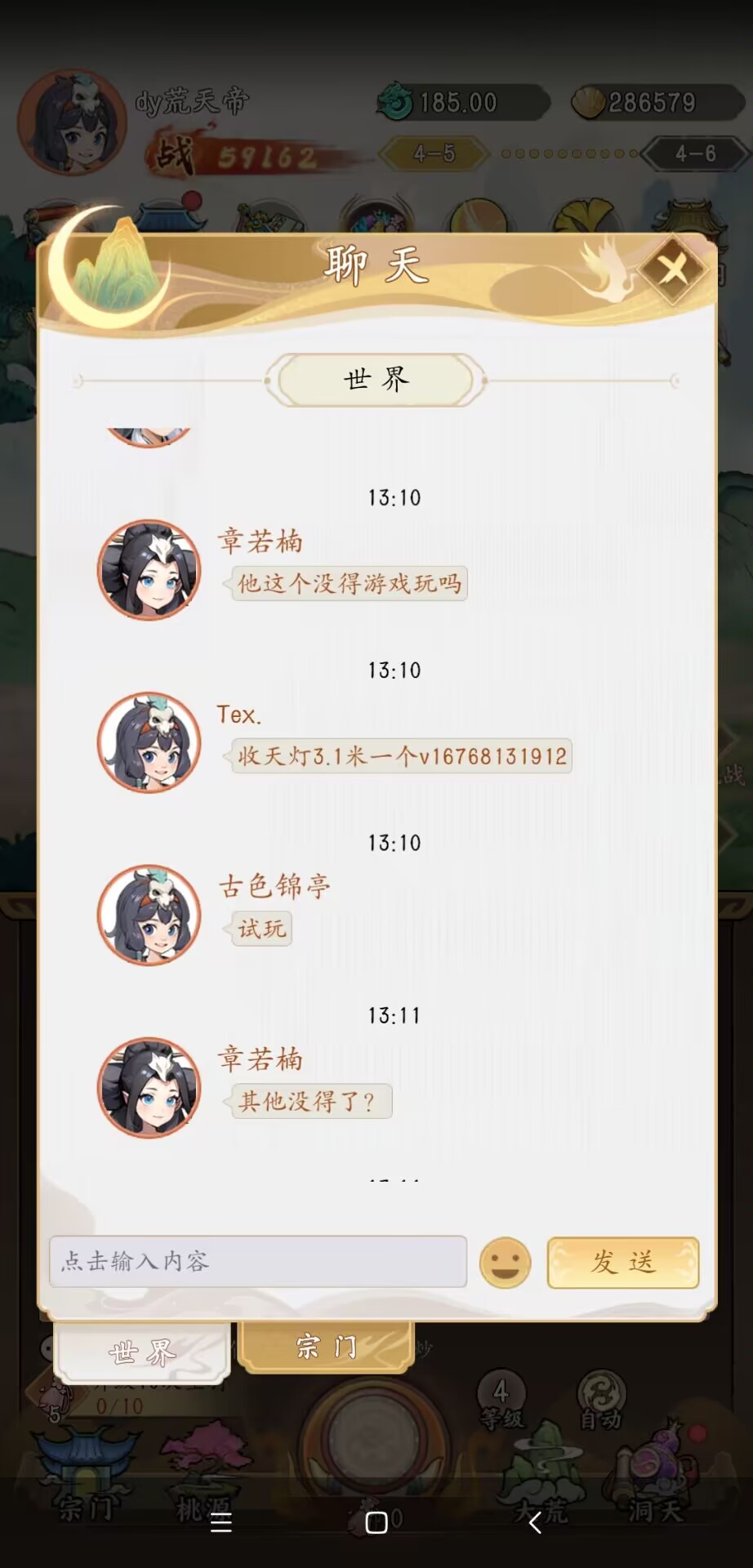Send the message with 发送 button

coord(623,1263)
